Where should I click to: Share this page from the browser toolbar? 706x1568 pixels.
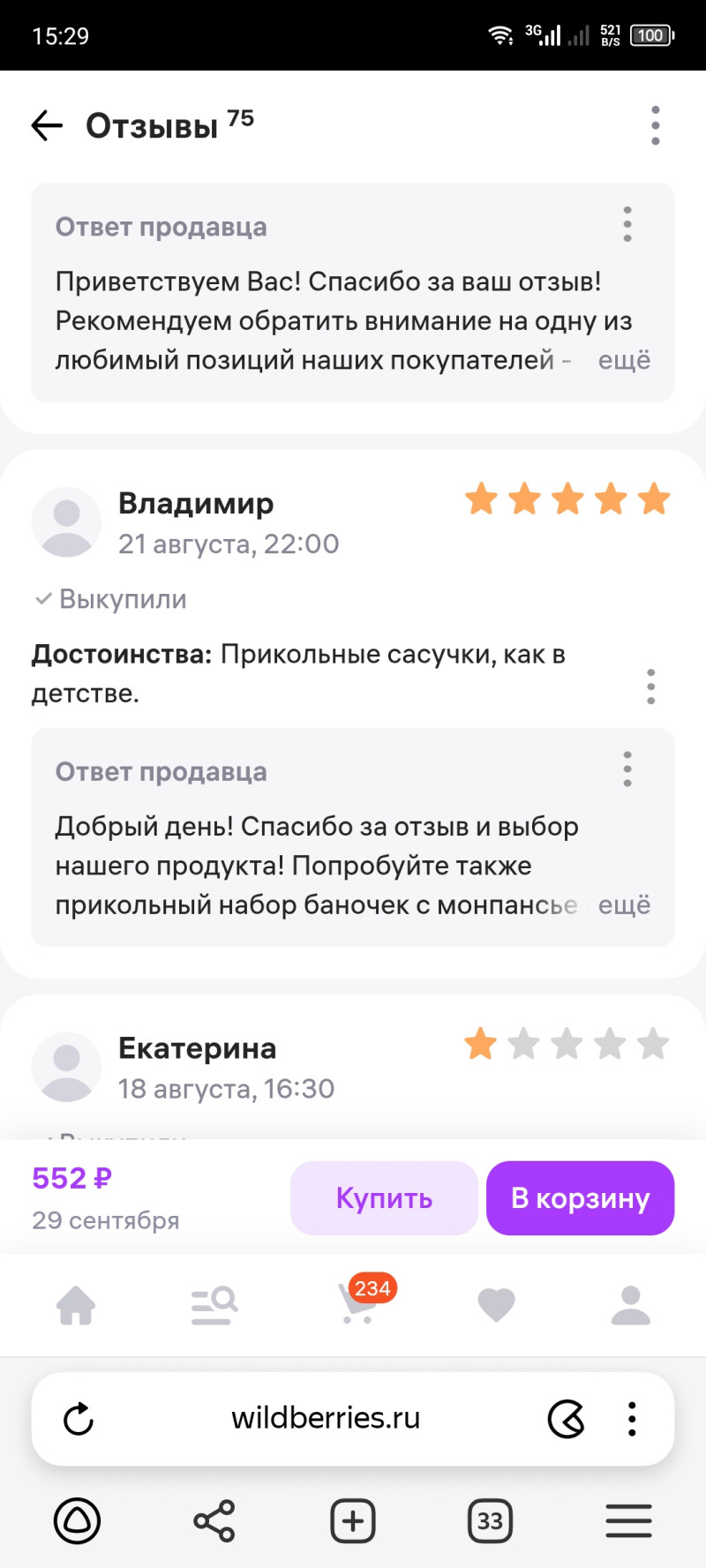pos(214,1521)
